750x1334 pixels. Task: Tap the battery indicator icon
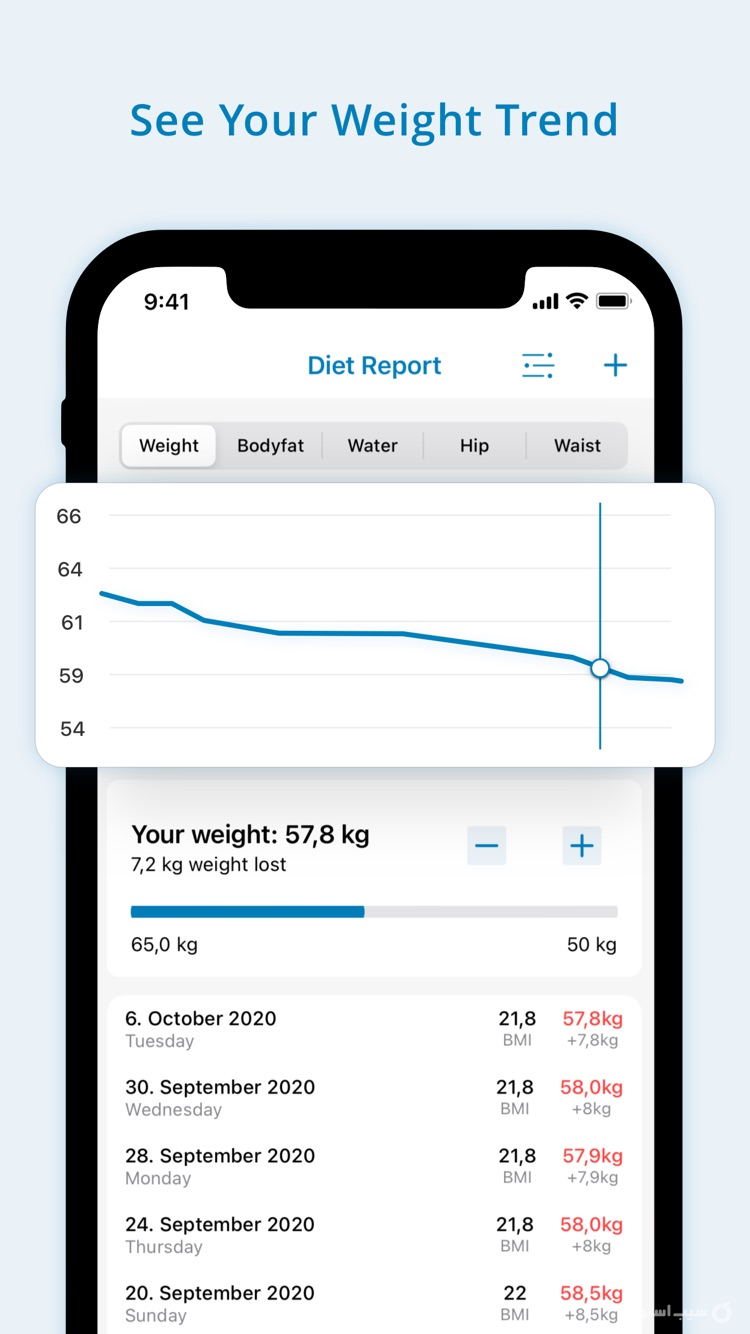(x=613, y=300)
